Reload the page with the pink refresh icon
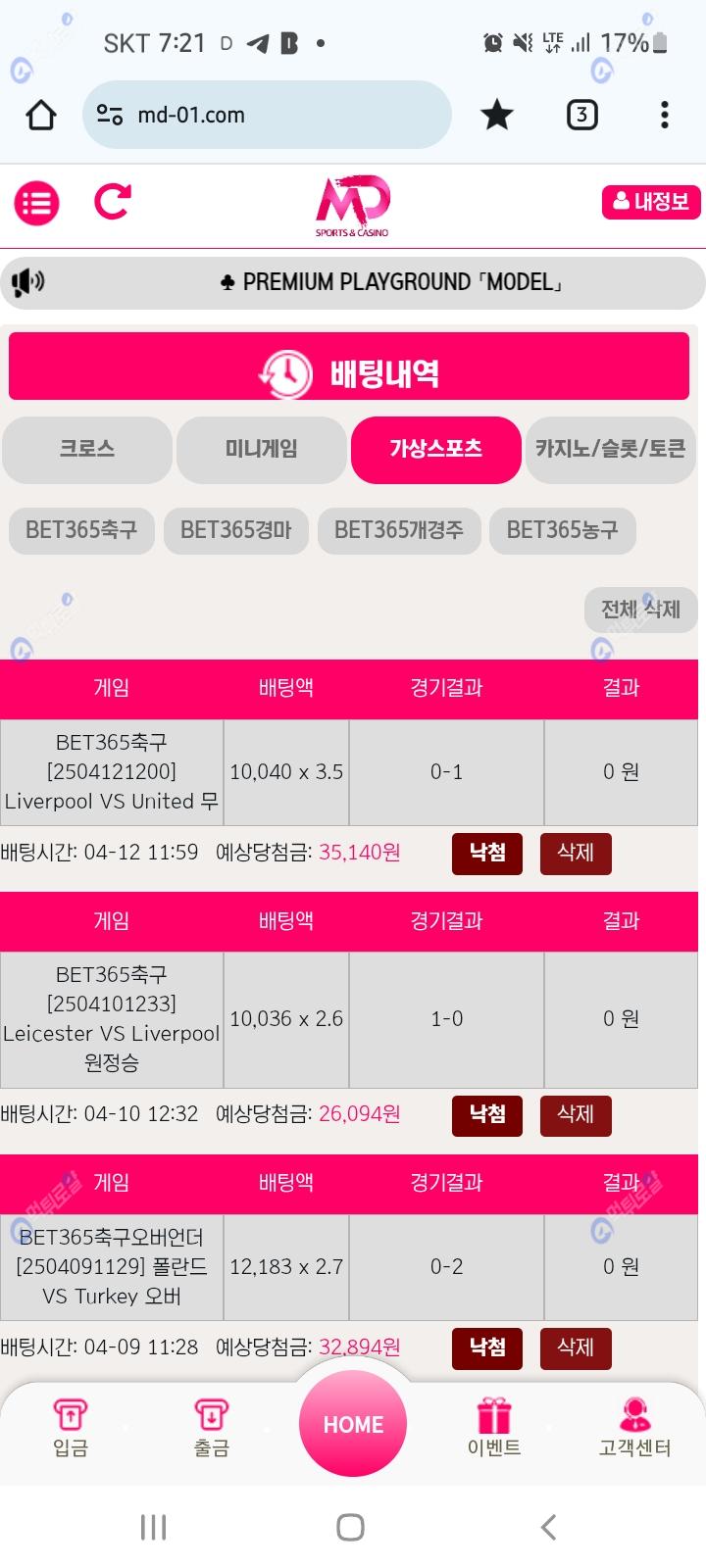The height and width of the screenshot is (1568, 706). tap(113, 202)
